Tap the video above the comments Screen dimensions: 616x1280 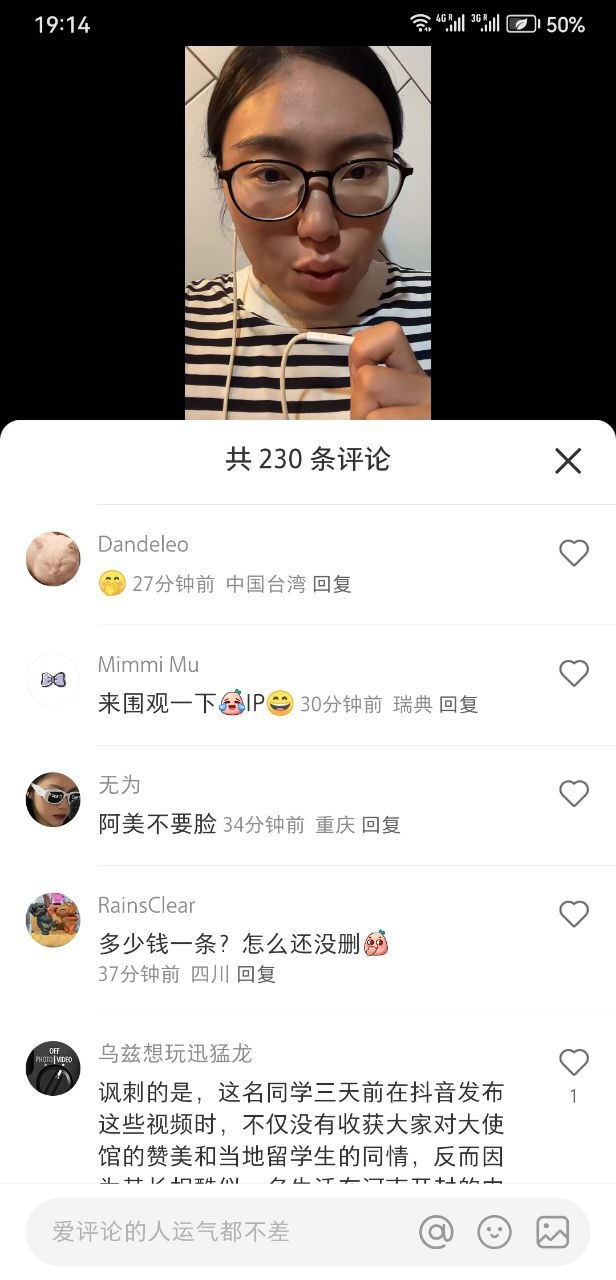(308, 232)
